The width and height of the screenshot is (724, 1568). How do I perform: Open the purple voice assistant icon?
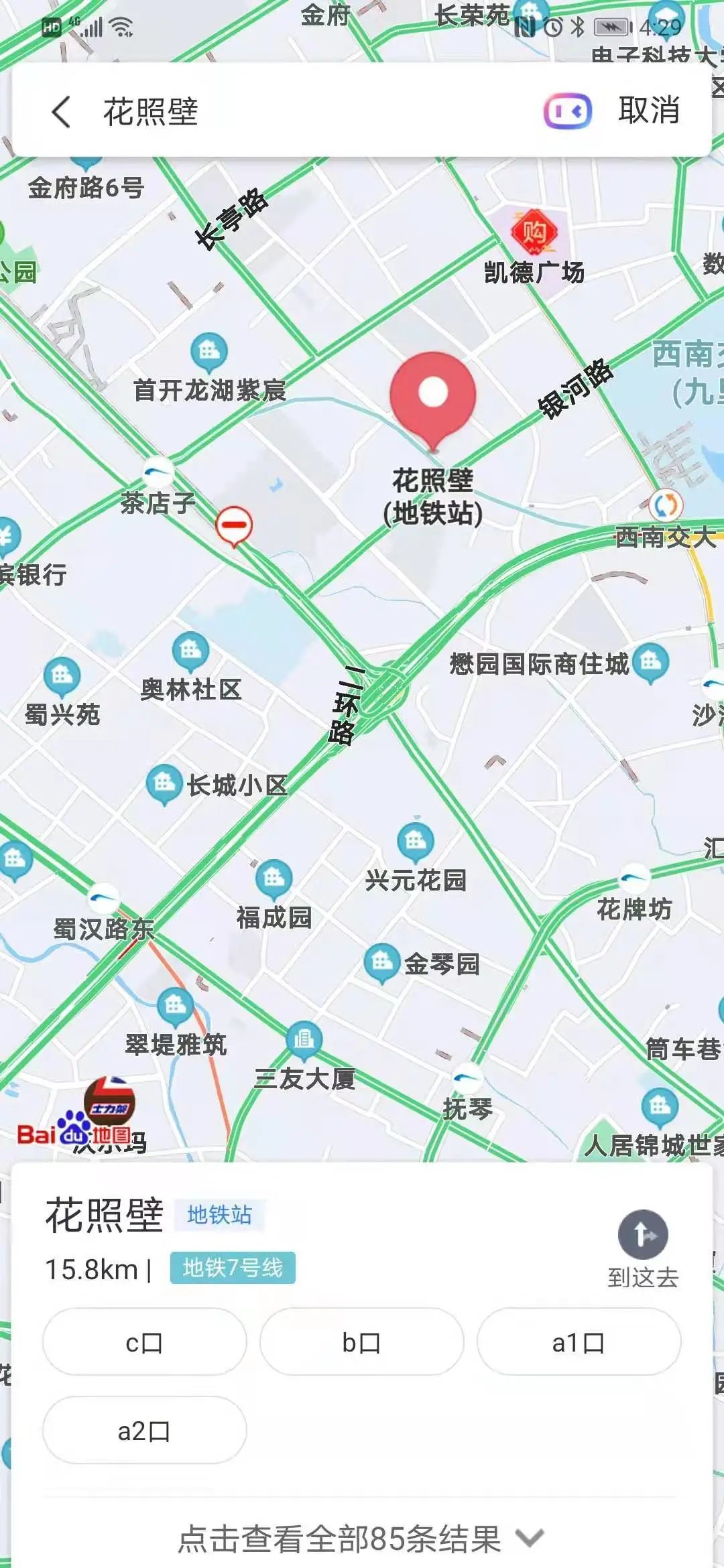point(568,111)
